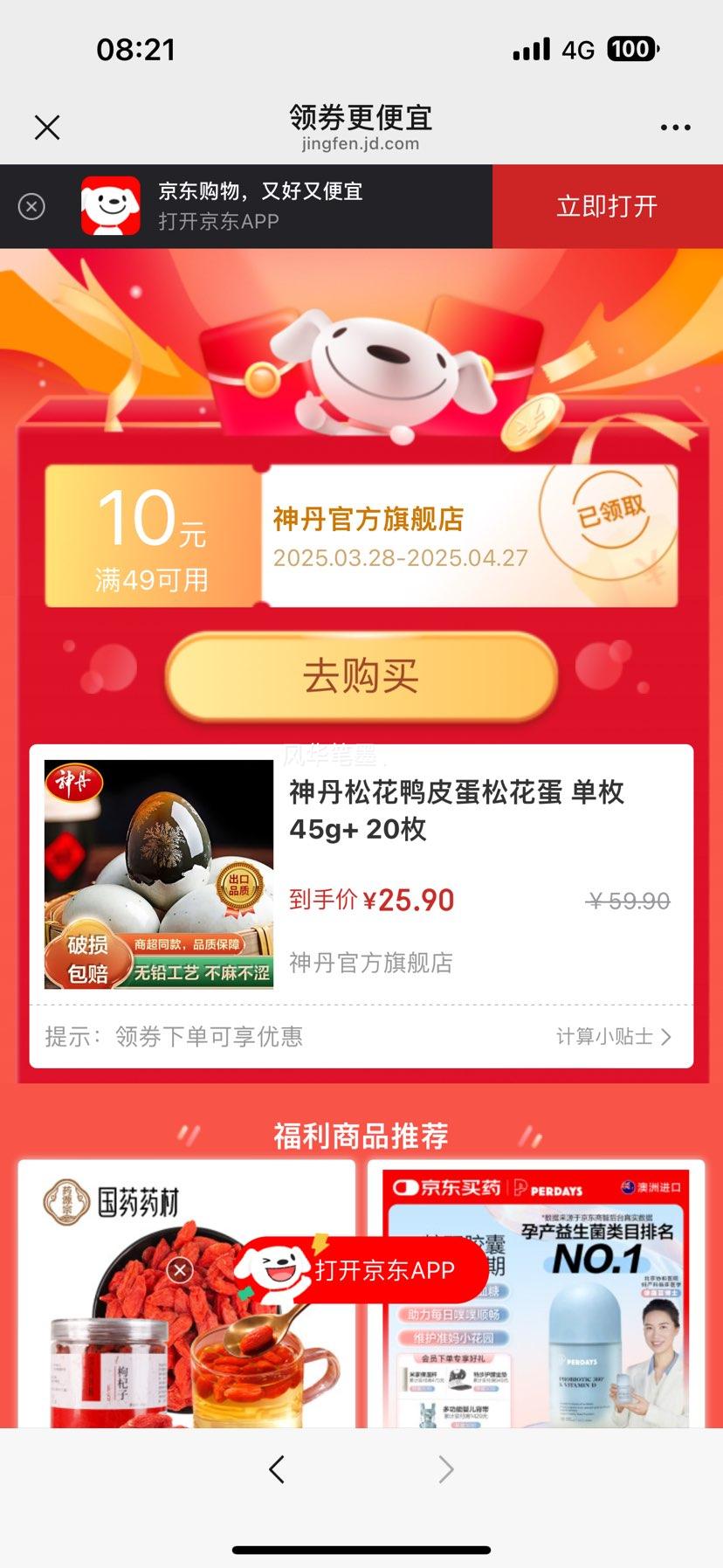723x1568 pixels.
Task: Tap 立即打开 to open the JD app
Action: 608,206
